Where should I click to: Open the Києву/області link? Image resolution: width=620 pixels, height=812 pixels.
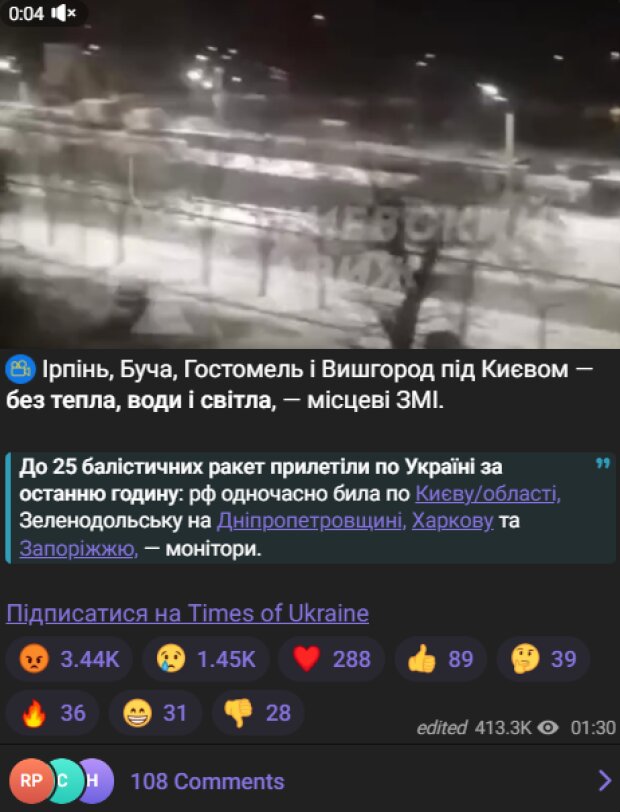pyautogui.click(x=487, y=493)
